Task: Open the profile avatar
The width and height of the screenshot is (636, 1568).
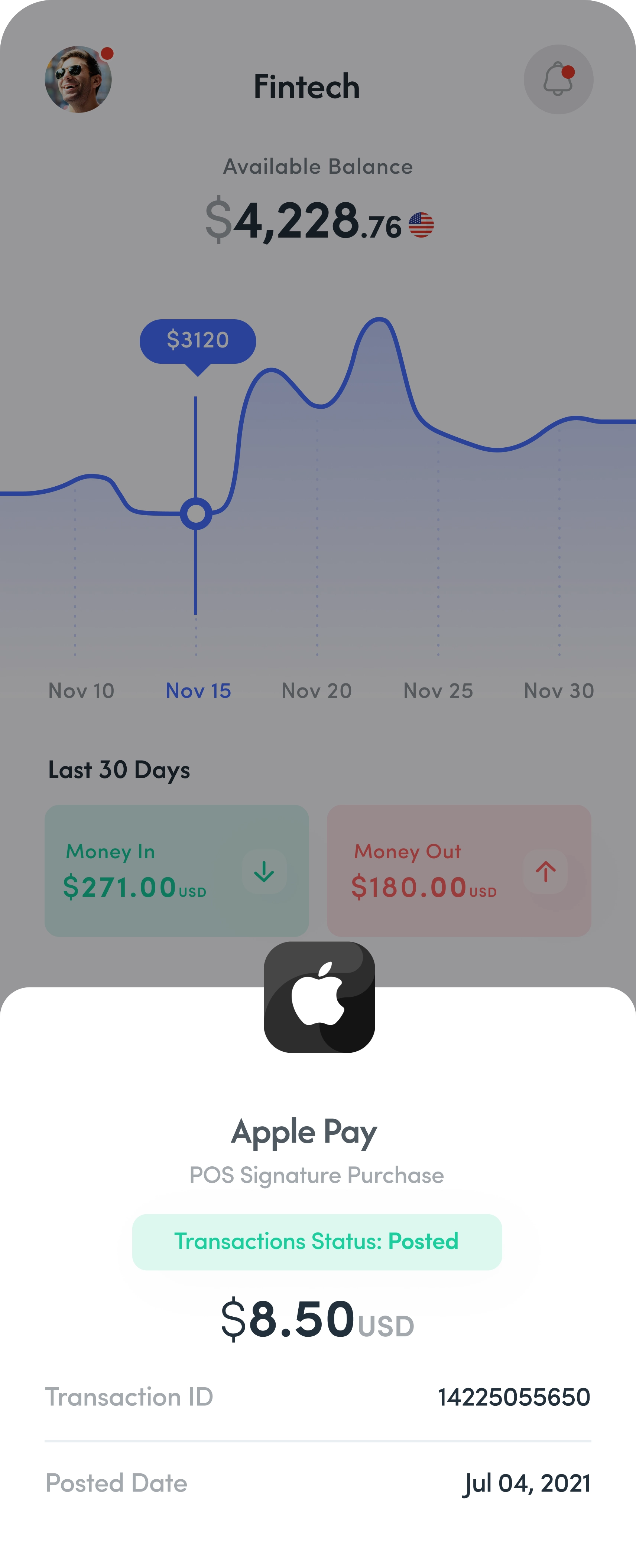Action: (78, 80)
